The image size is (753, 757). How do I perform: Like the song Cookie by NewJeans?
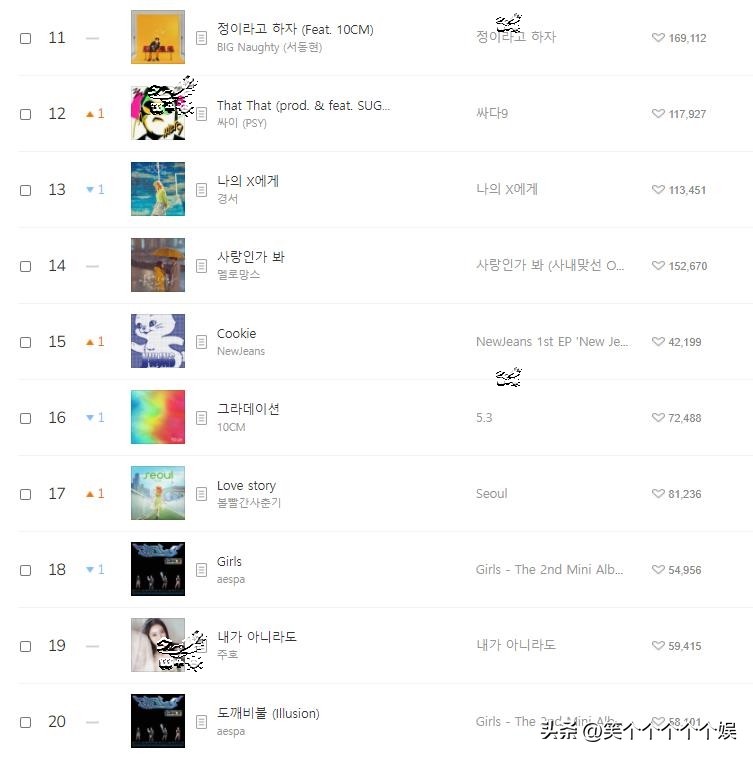(x=657, y=341)
